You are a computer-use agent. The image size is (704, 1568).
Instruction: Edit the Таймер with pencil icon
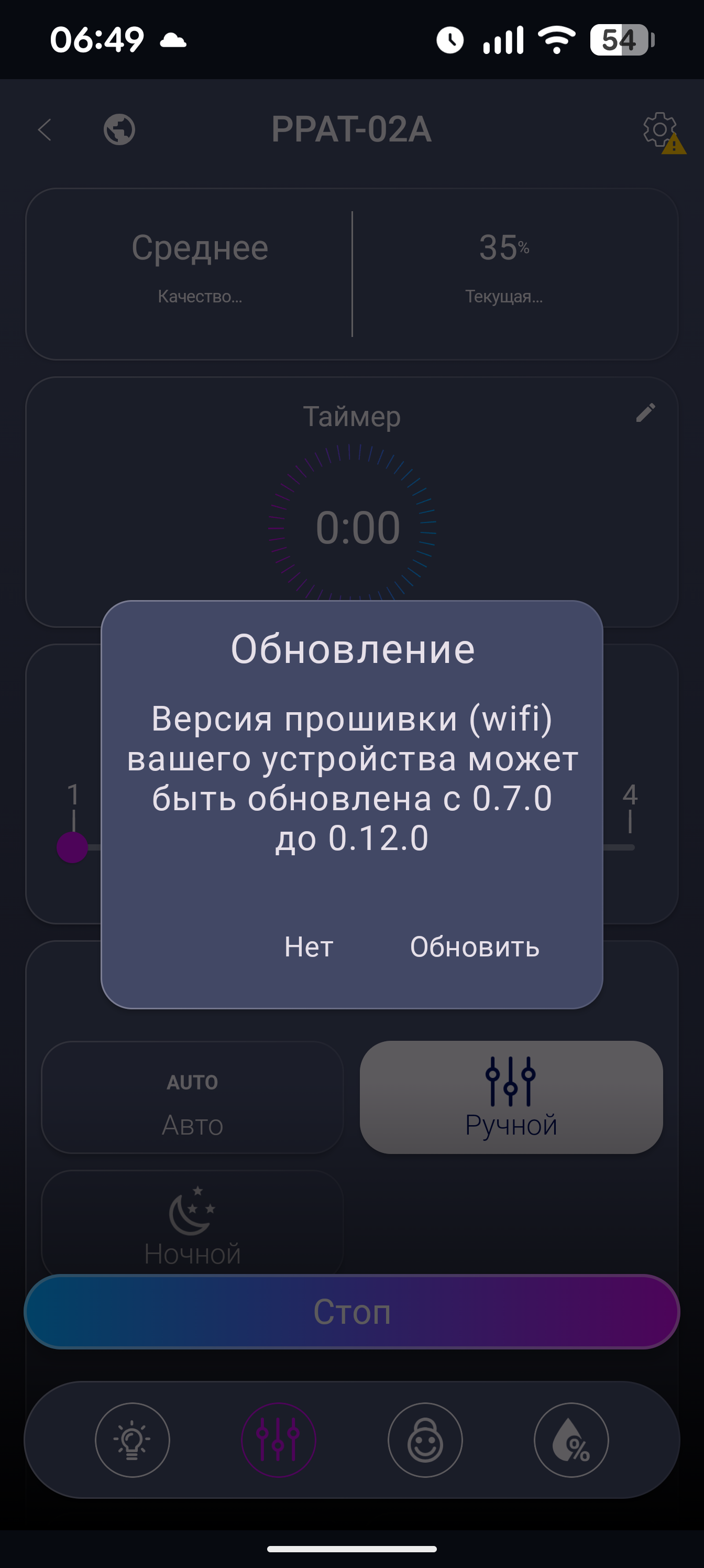pos(645,412)
